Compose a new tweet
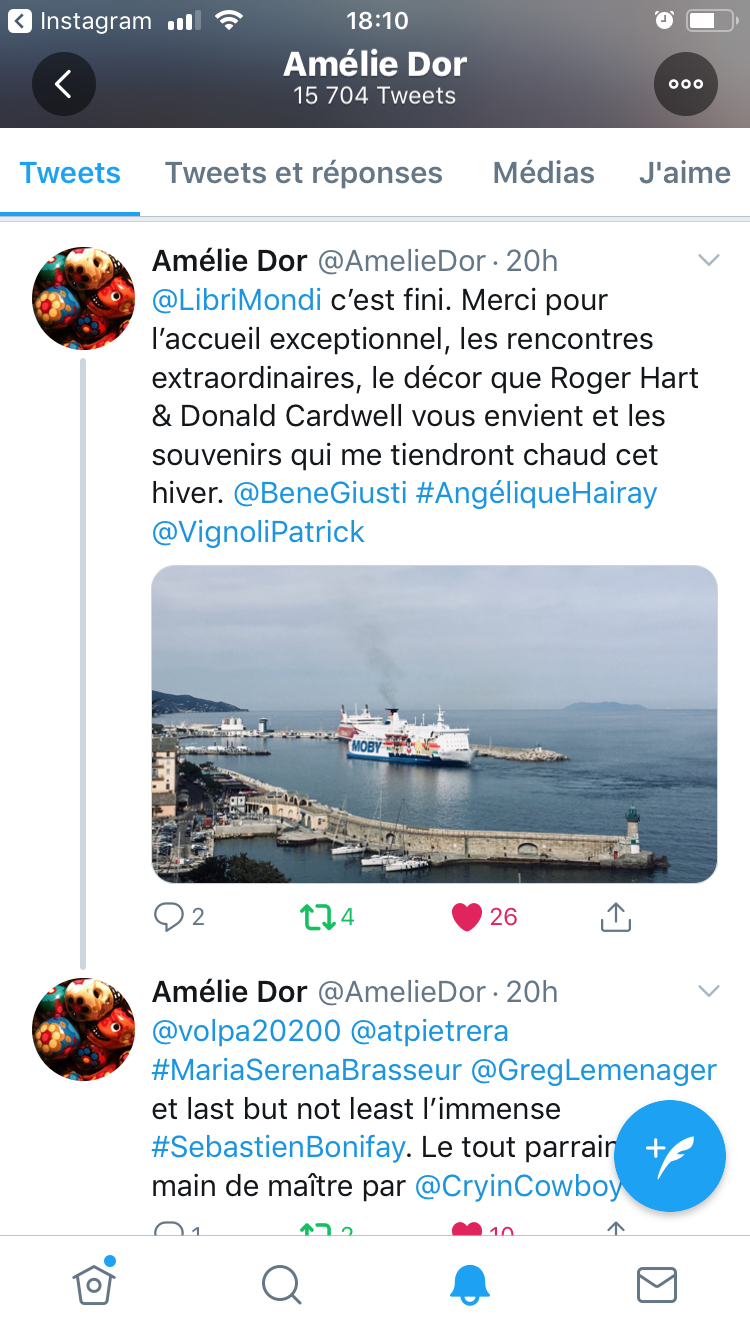Screen dimensions: 750x1334 coord(669,1155)
